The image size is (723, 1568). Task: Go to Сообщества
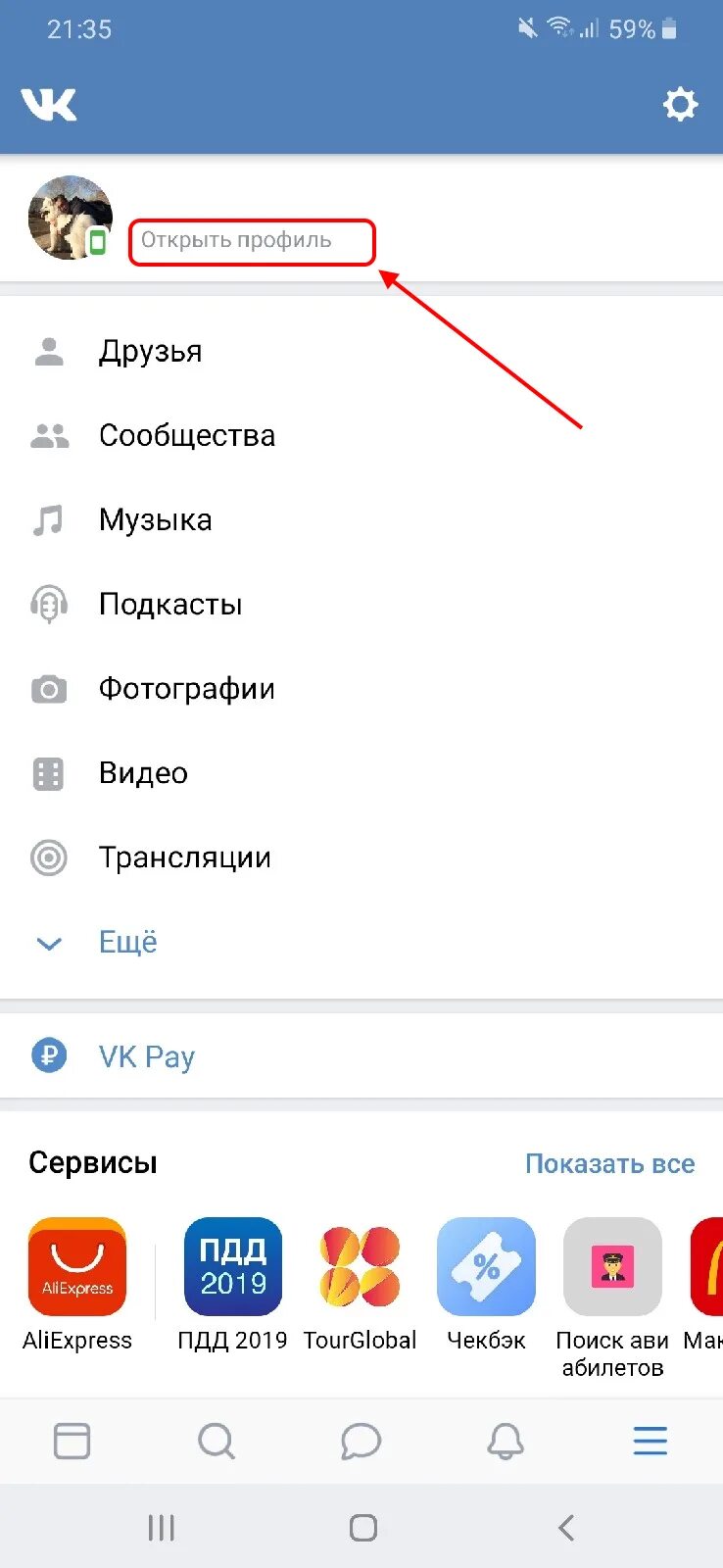pos(186,435)
